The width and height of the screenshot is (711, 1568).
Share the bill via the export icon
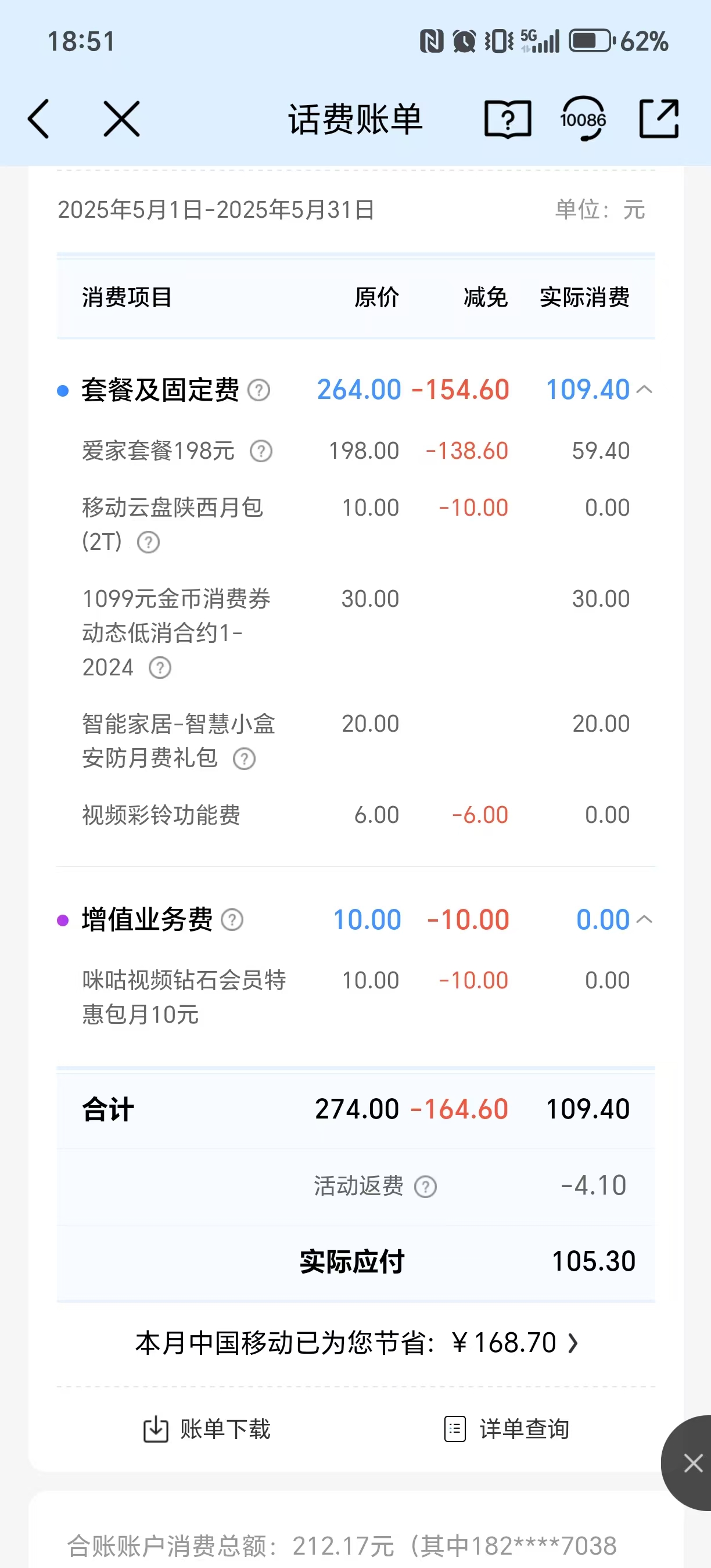point(659,119)
